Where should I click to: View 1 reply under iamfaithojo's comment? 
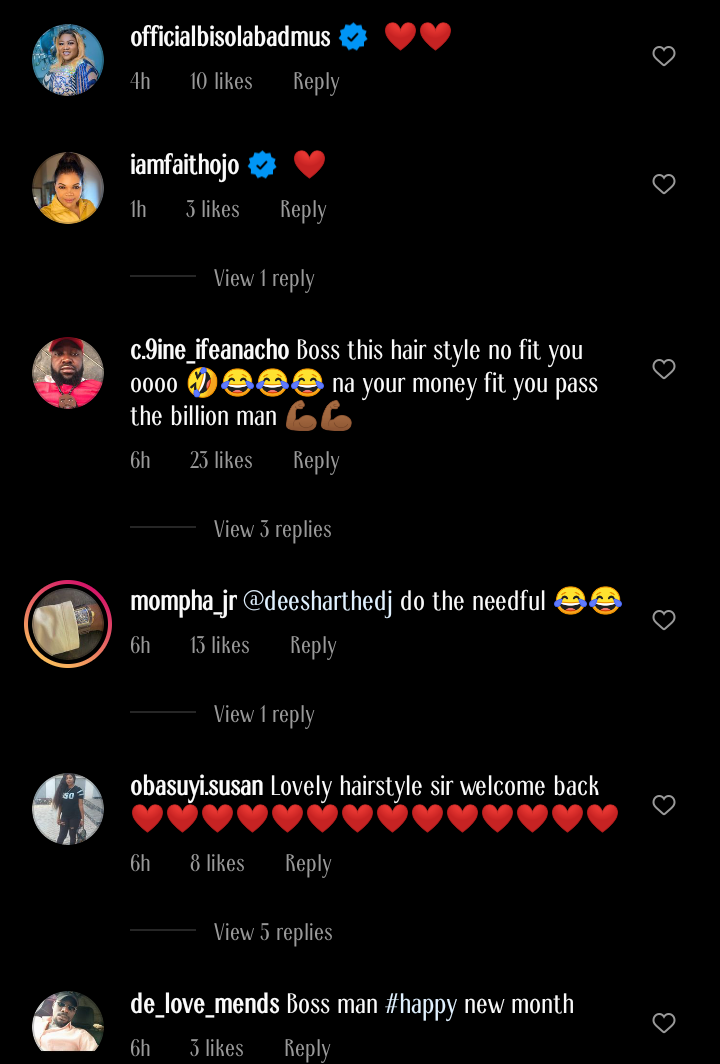(264, 279)
